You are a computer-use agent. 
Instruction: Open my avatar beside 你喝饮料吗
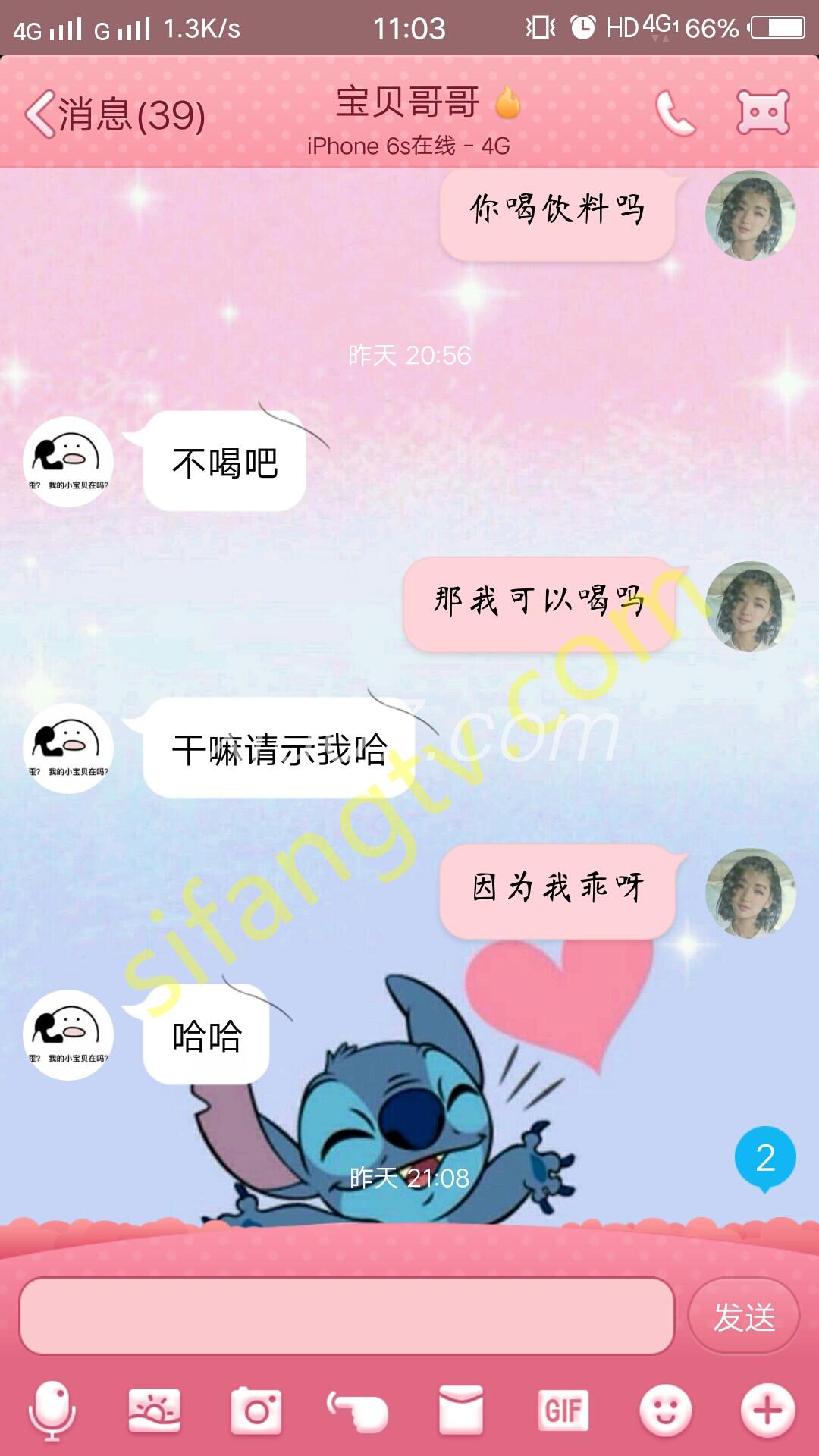click(750, 215)
